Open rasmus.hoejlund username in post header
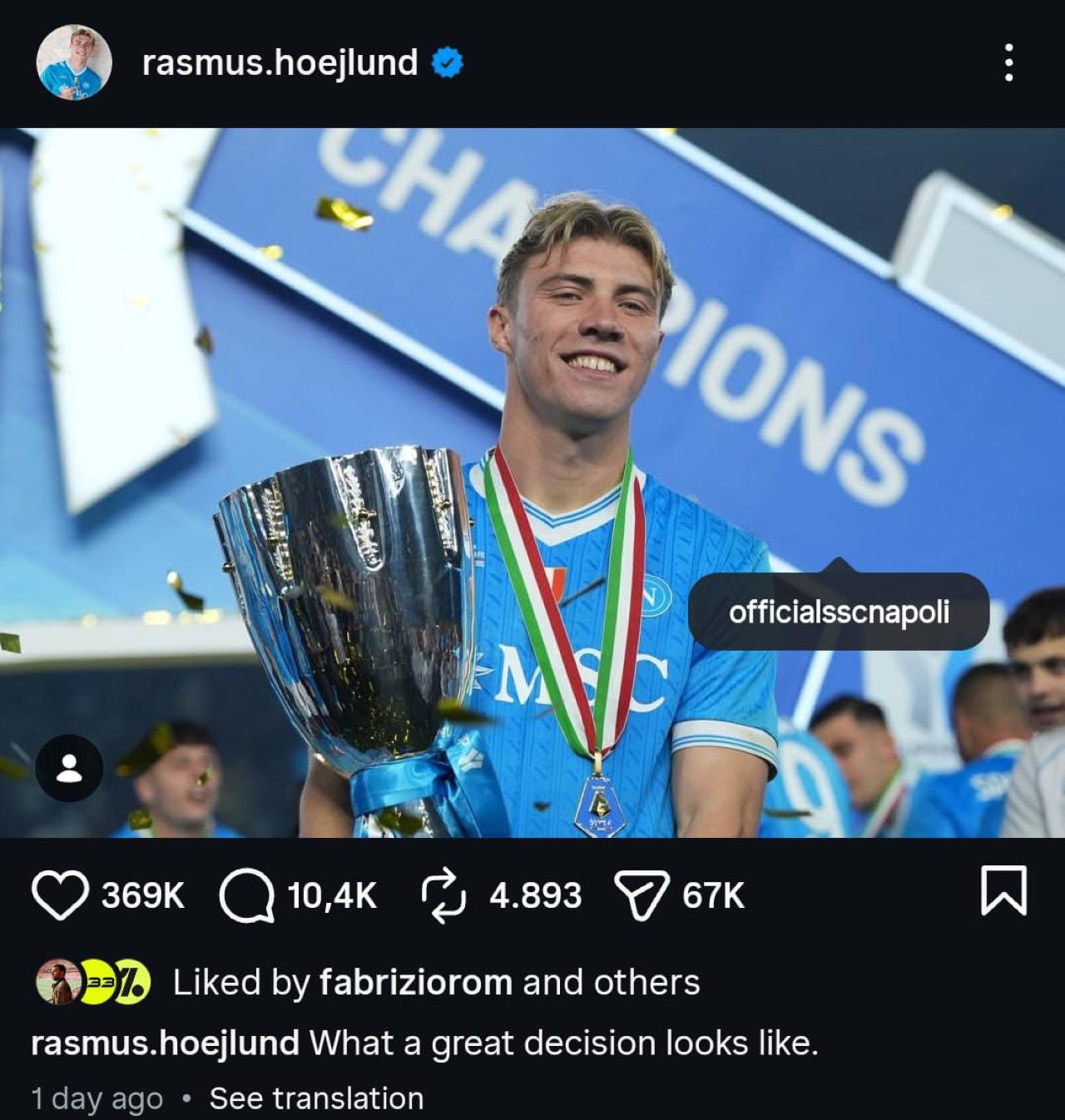The height and width of the screenshot is (1120, 1065). tap(280, 62)
